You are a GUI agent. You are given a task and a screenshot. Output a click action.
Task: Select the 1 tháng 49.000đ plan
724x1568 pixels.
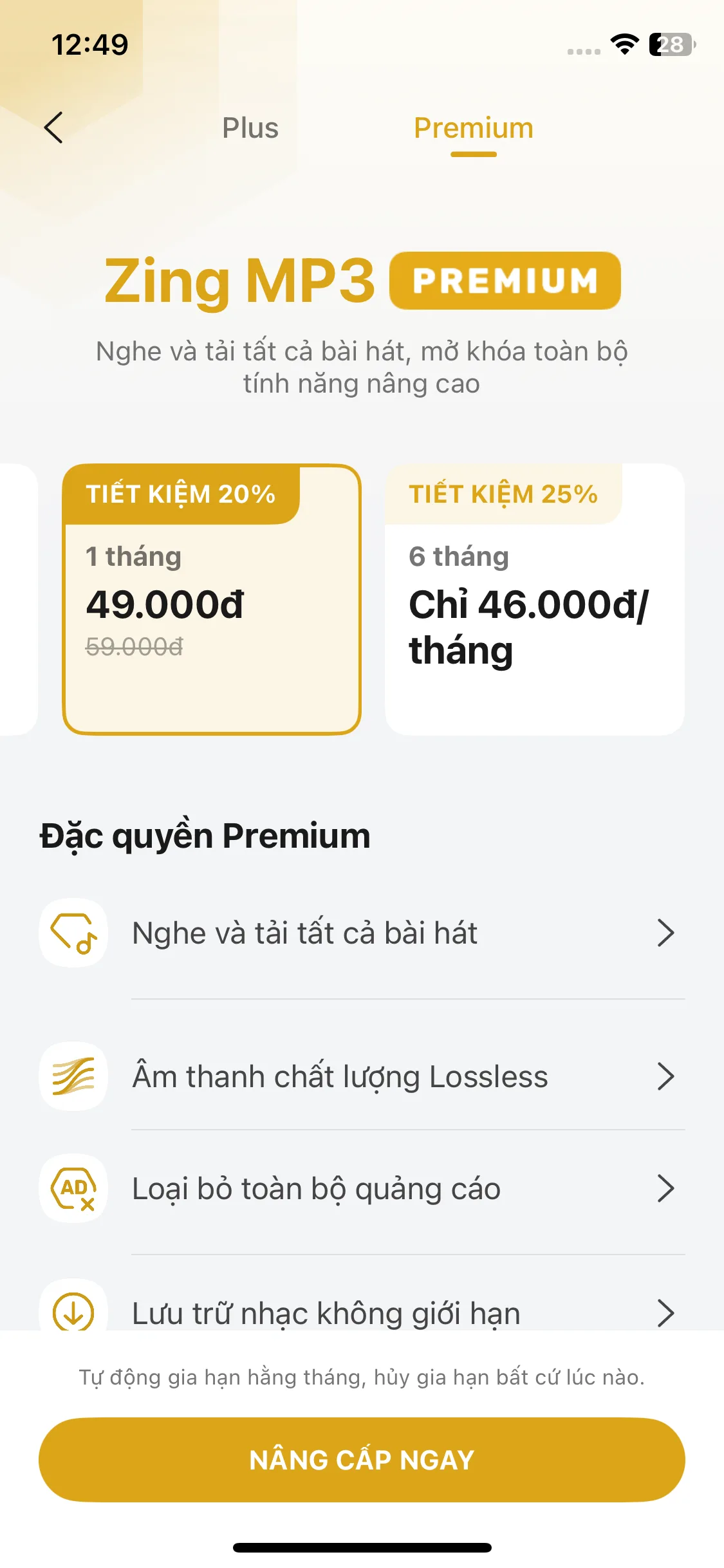(x=212, y=600)
